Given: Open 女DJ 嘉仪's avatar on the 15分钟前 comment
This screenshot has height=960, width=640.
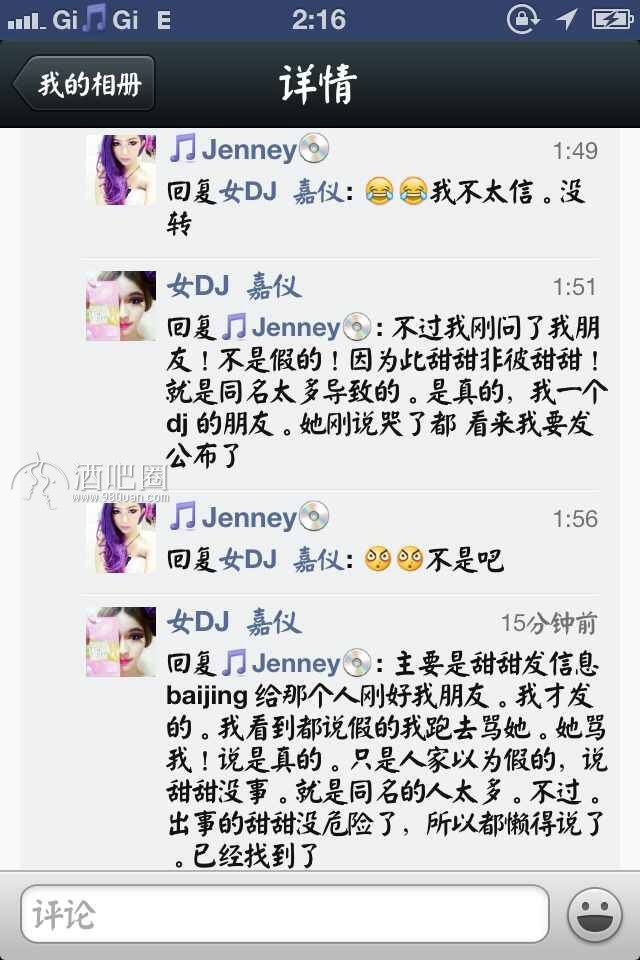Looking at the screenshot, I should (121, 642).
